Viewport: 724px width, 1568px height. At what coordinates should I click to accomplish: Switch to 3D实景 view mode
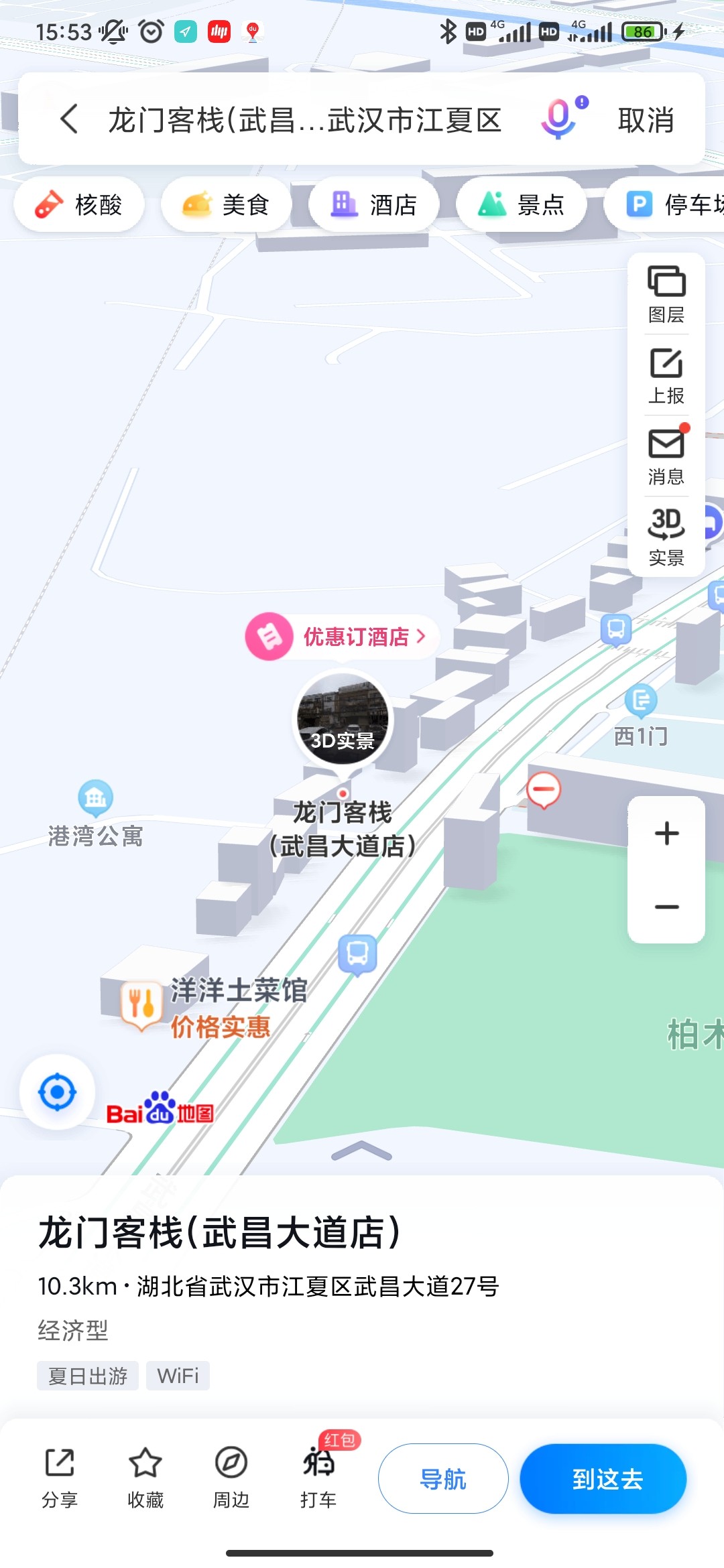click(x=668, y=536)
